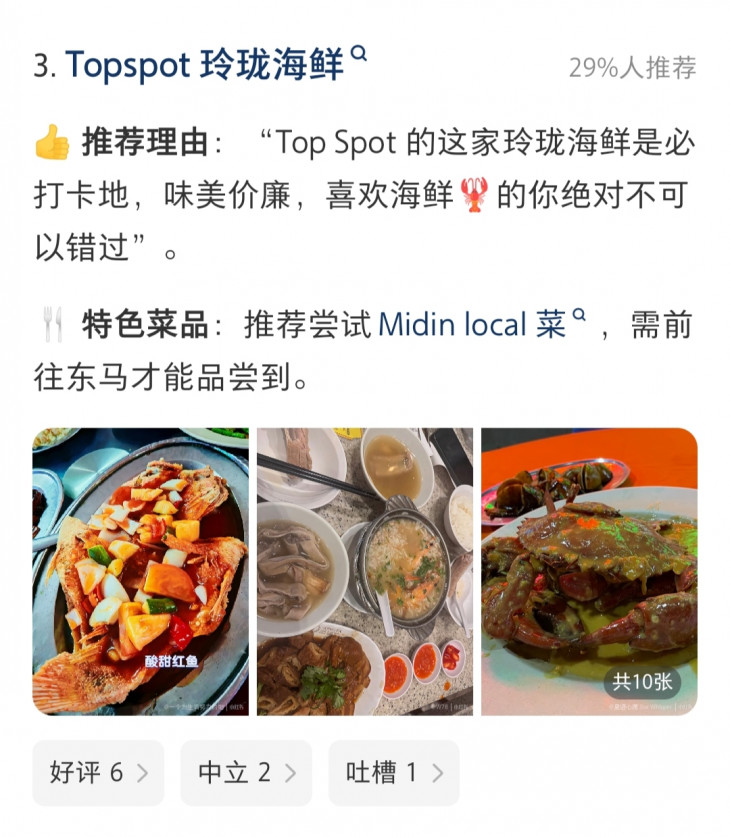Filter by 中立 2 reviews
Viewport: 730px width, 837px height.
246,773
